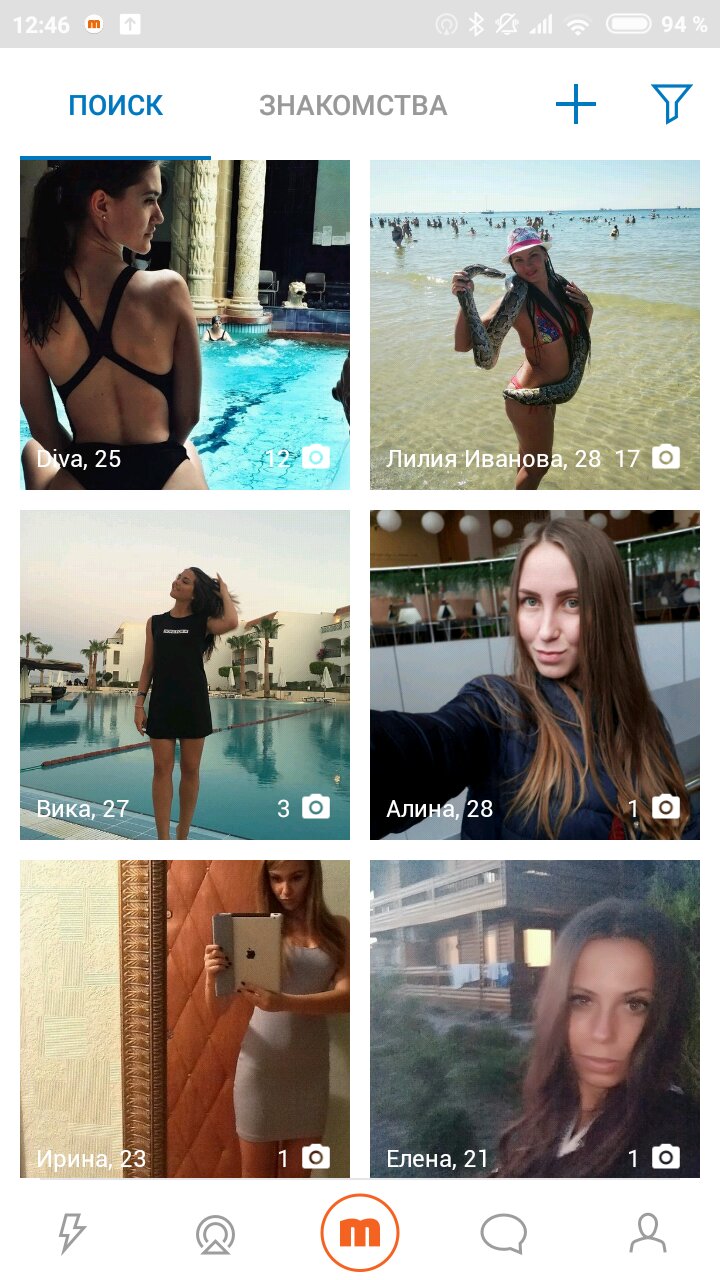View the profile of Вика, 27
Screen dimensions: 720x1280
(185, 675)
